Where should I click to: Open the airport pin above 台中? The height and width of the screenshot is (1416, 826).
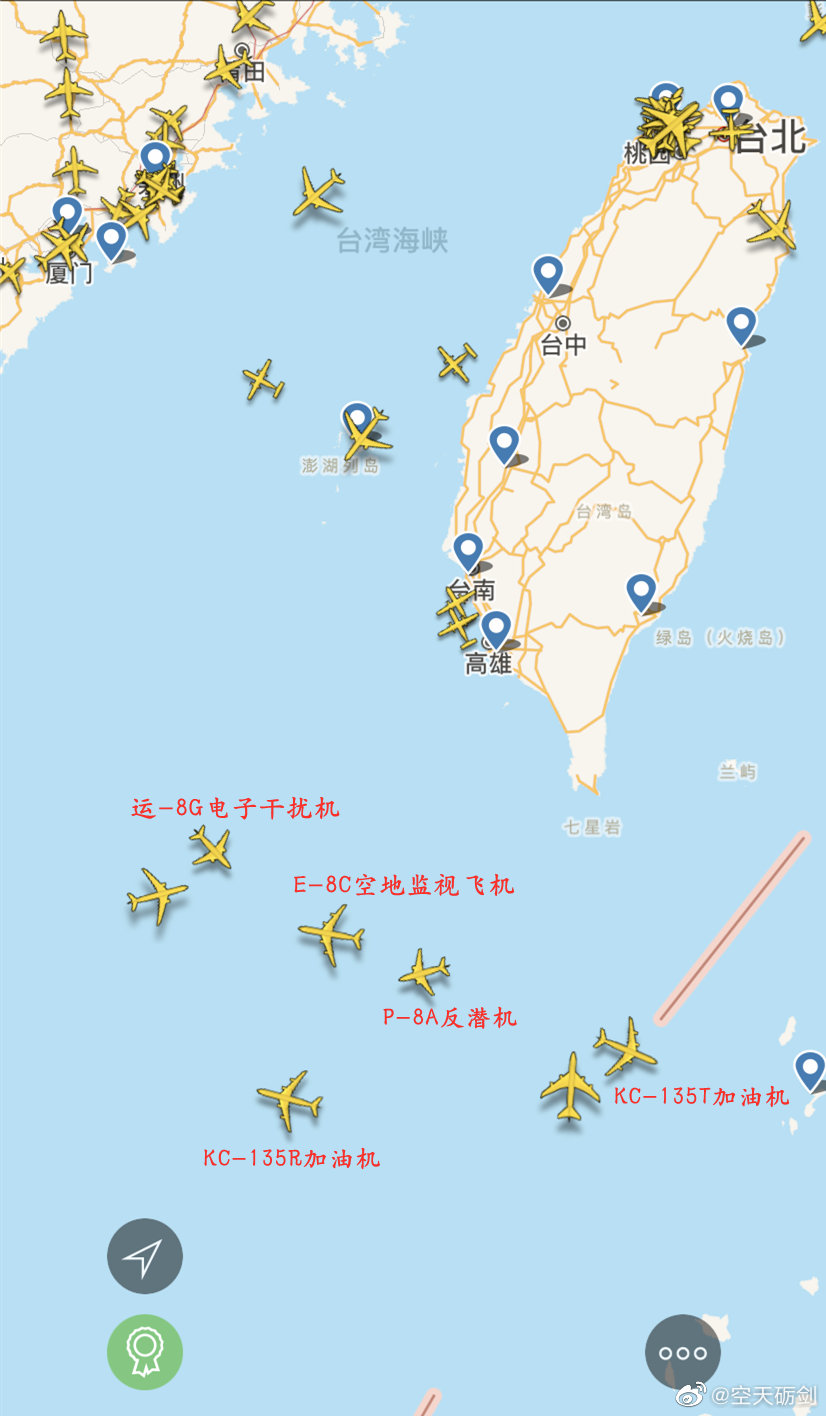pos(547,274)
